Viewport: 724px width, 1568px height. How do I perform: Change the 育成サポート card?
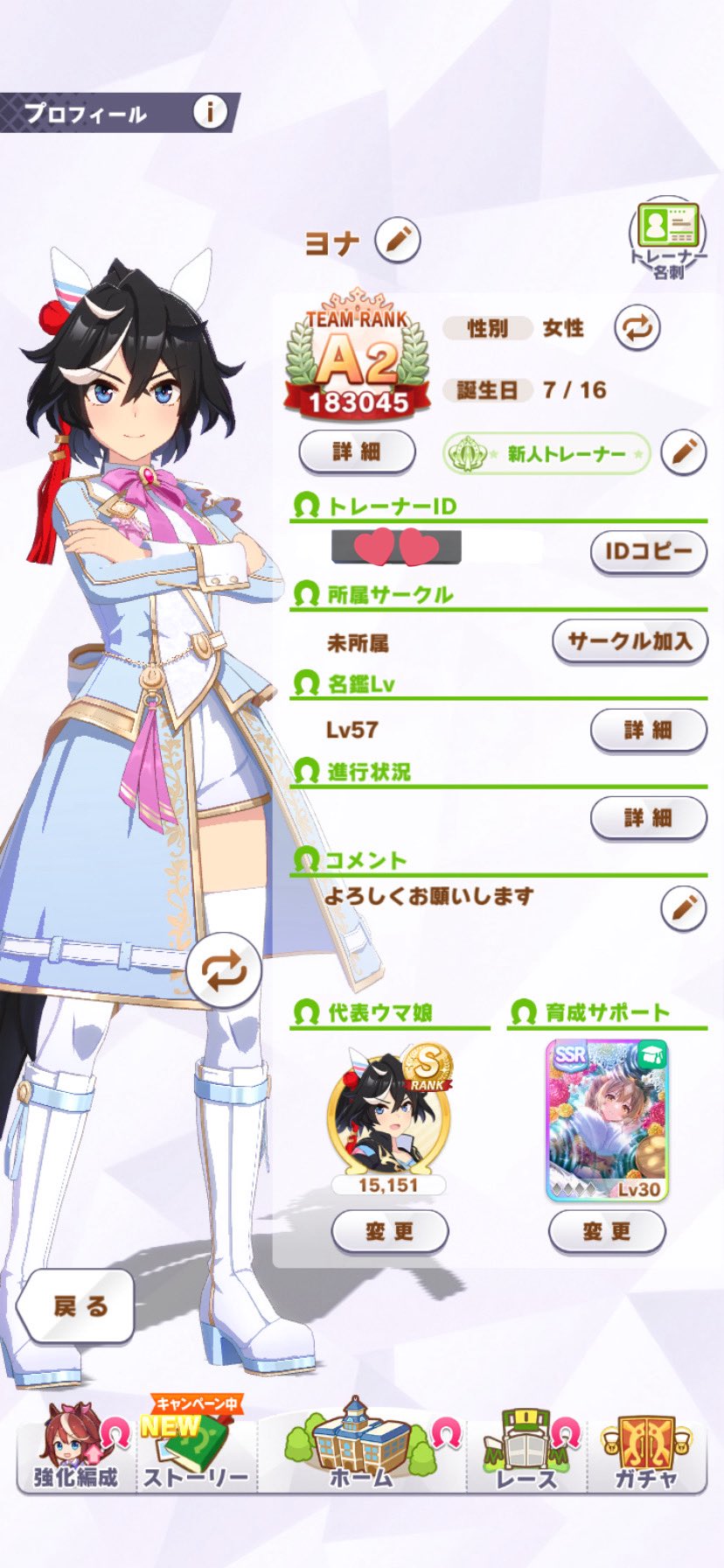click(x=607, y=1232)
